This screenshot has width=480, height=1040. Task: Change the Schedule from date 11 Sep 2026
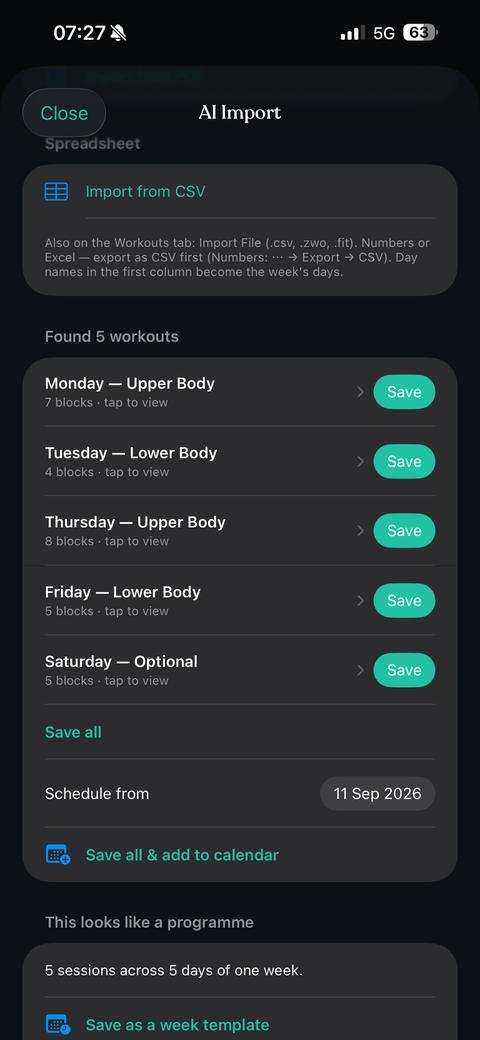point(377,794)
